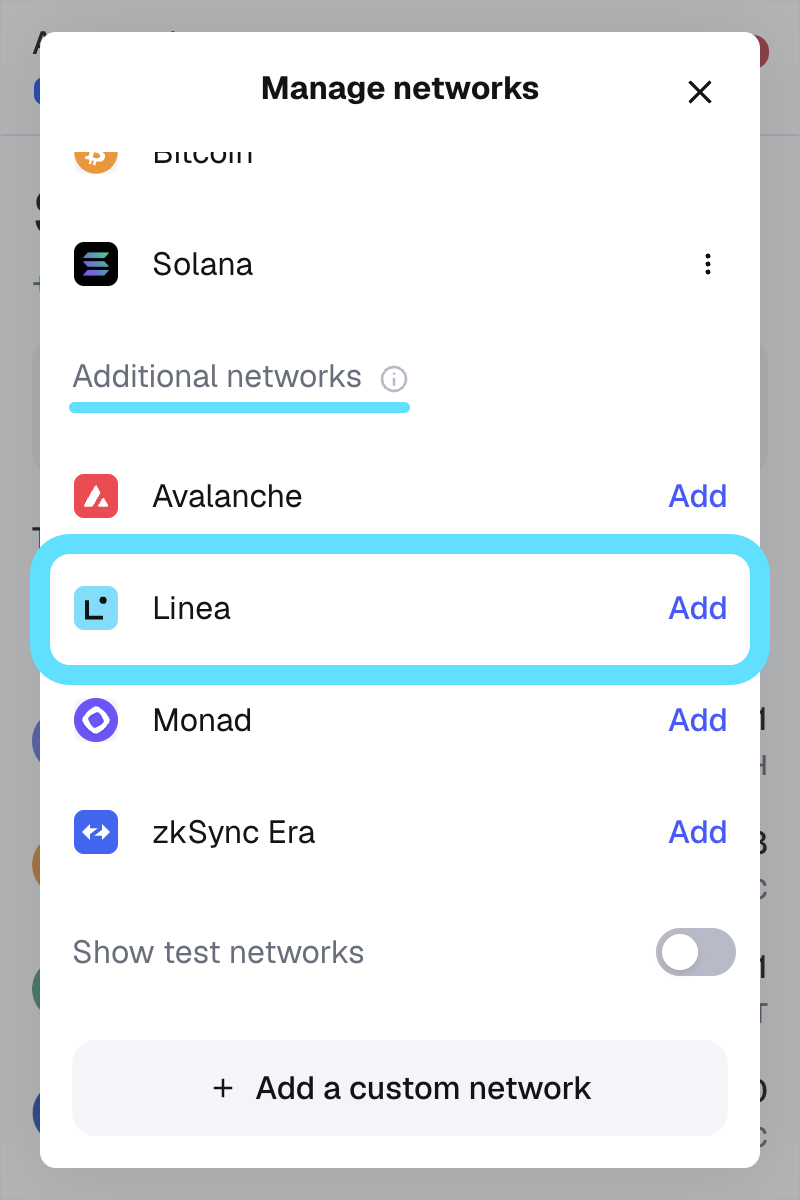800x1200 pixels.
Task: Add the Linea network
Action: tap(697, 608)
